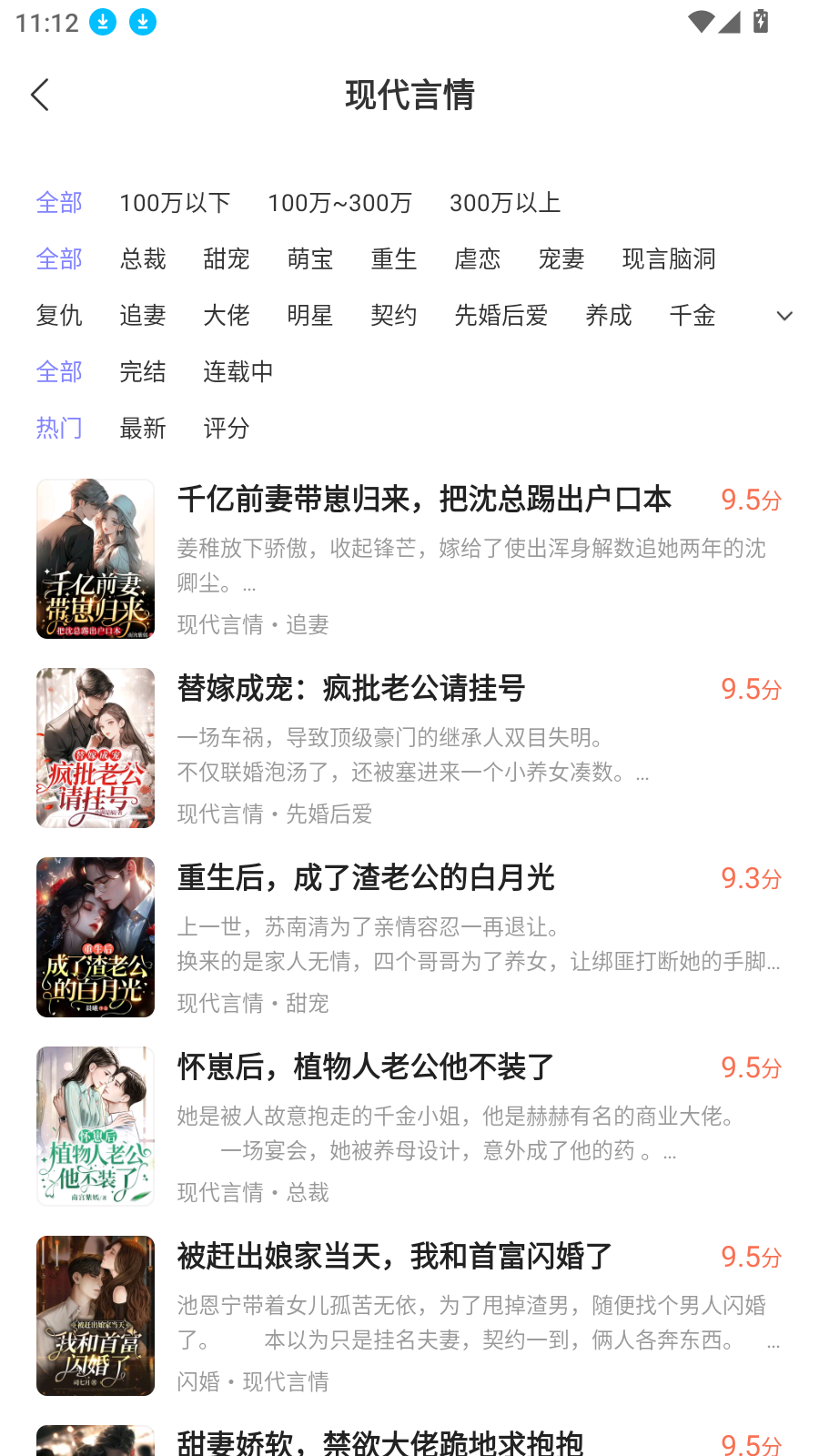The height and width of the screenshot is (1456, 819).
Task: Open novel 替嫁成宠：疯批老公请挂号
Action: coord(351,689)
